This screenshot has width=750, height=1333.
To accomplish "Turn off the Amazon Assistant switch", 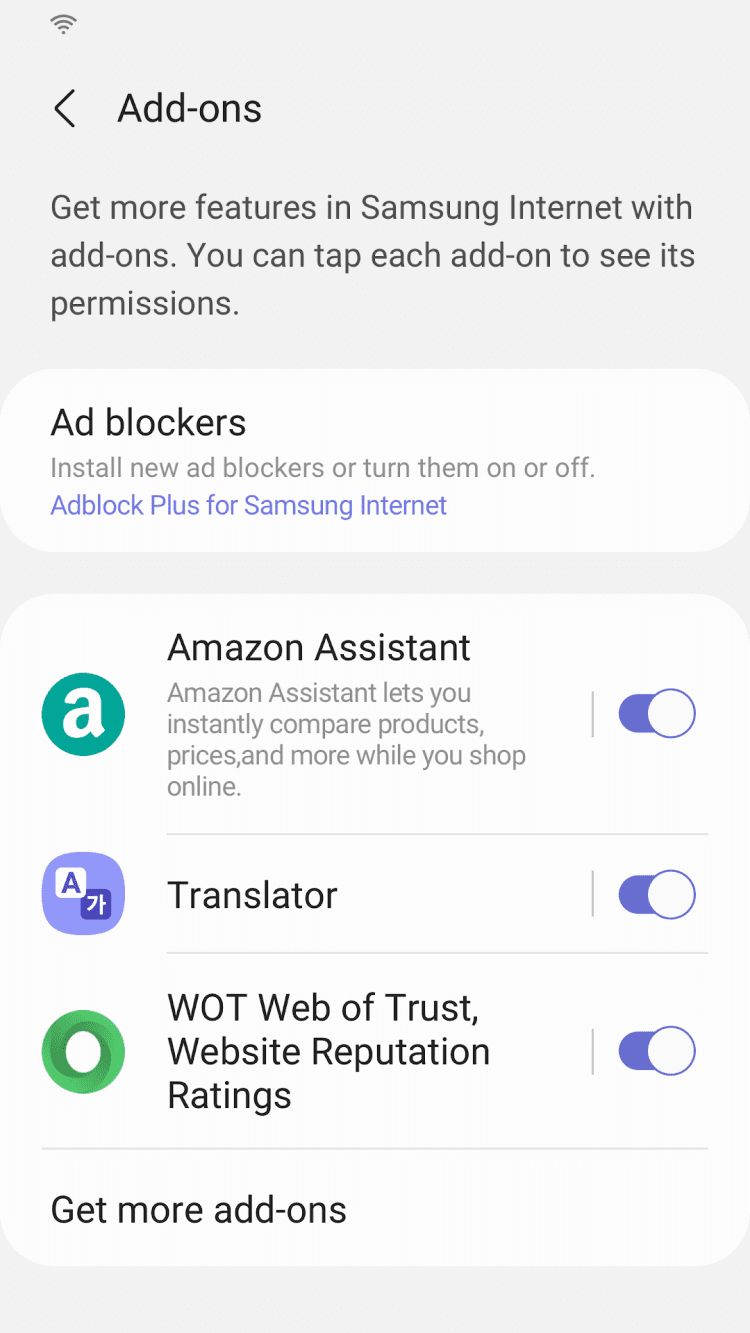I will click(x=656, y=714).
